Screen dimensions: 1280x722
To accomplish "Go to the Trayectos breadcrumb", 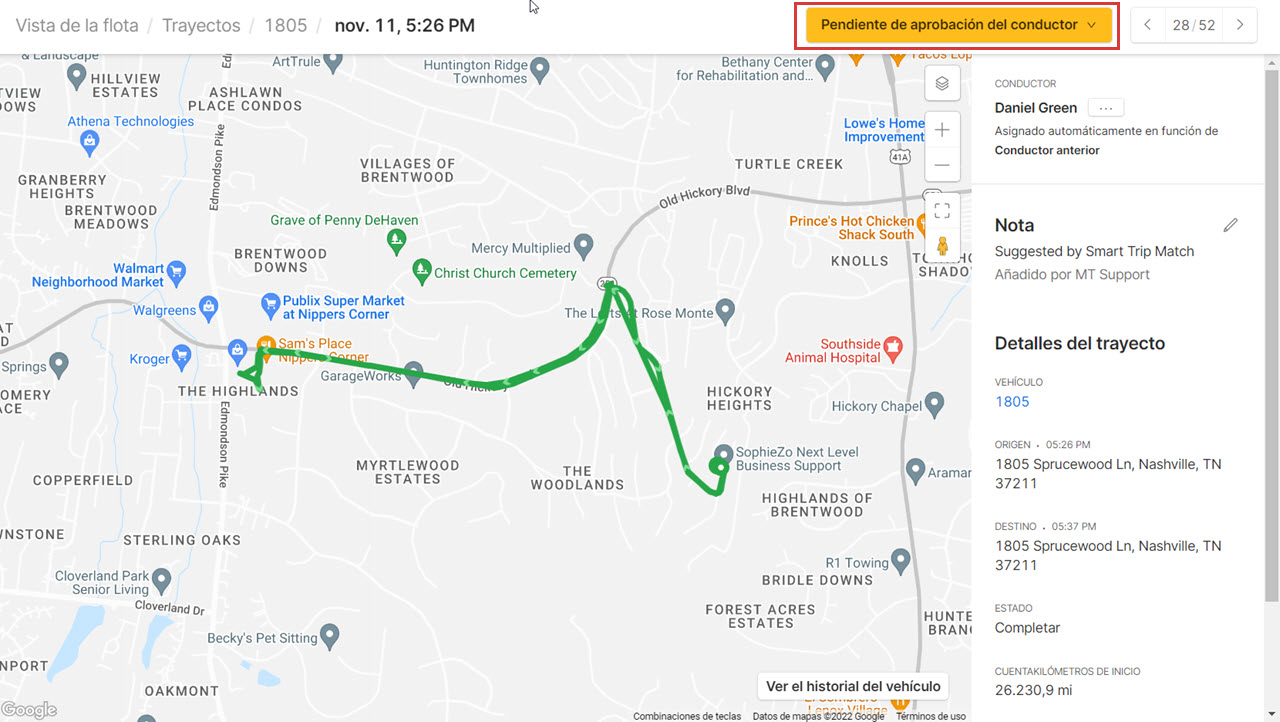I will [x=201, y=25].
